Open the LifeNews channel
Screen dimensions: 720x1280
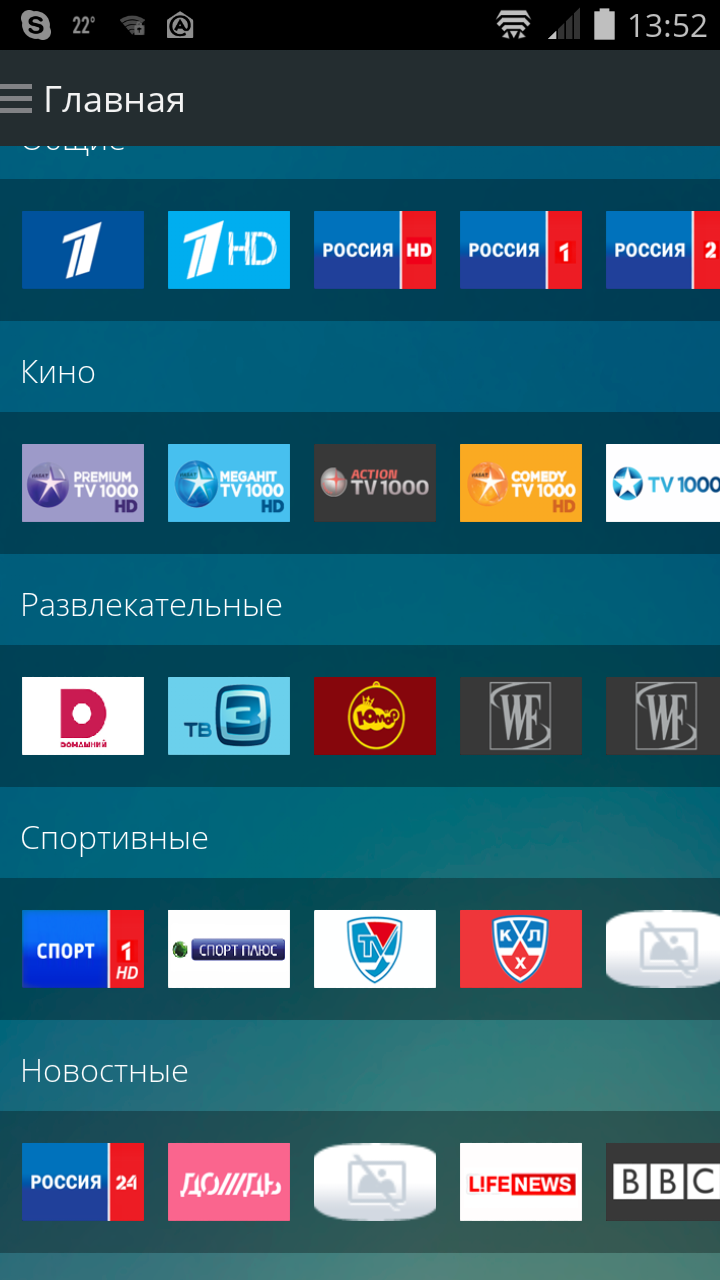(x=521, y=1182)
